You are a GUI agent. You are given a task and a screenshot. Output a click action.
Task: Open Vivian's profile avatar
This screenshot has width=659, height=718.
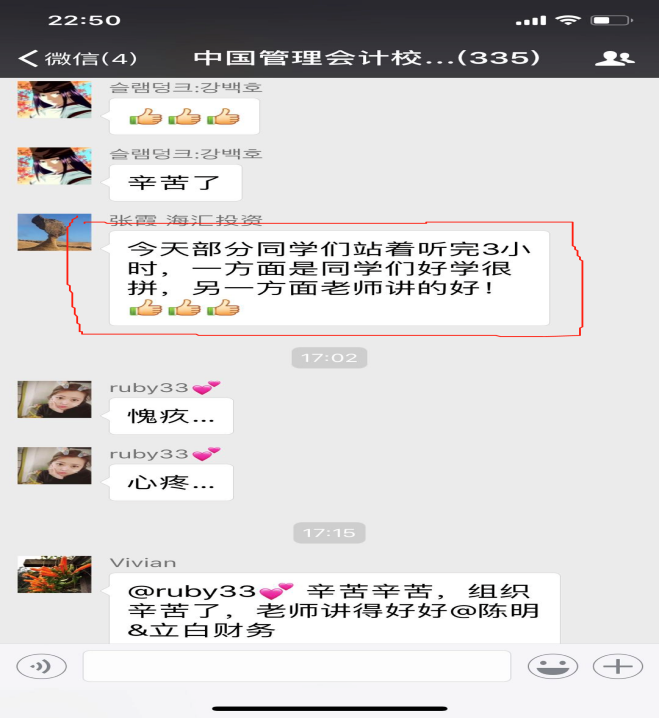(x=54, y=574)
